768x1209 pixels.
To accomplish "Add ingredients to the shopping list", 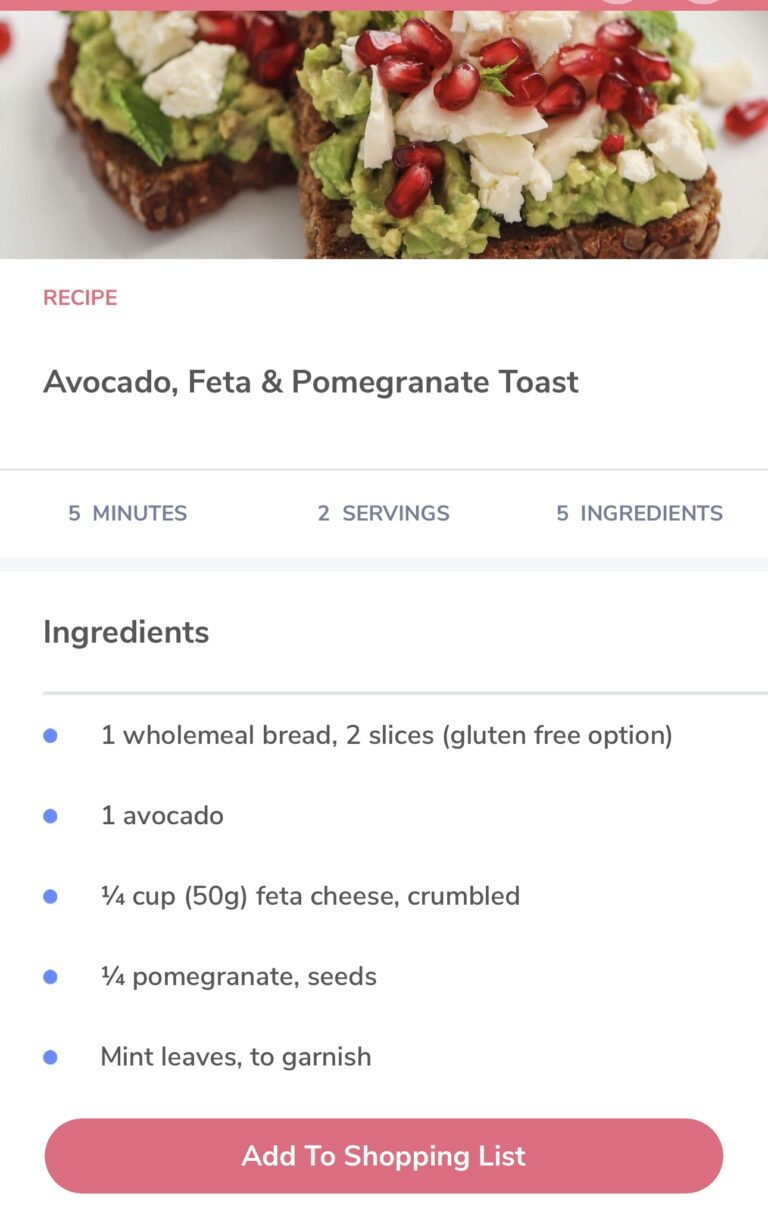I will coord(383,1156).
